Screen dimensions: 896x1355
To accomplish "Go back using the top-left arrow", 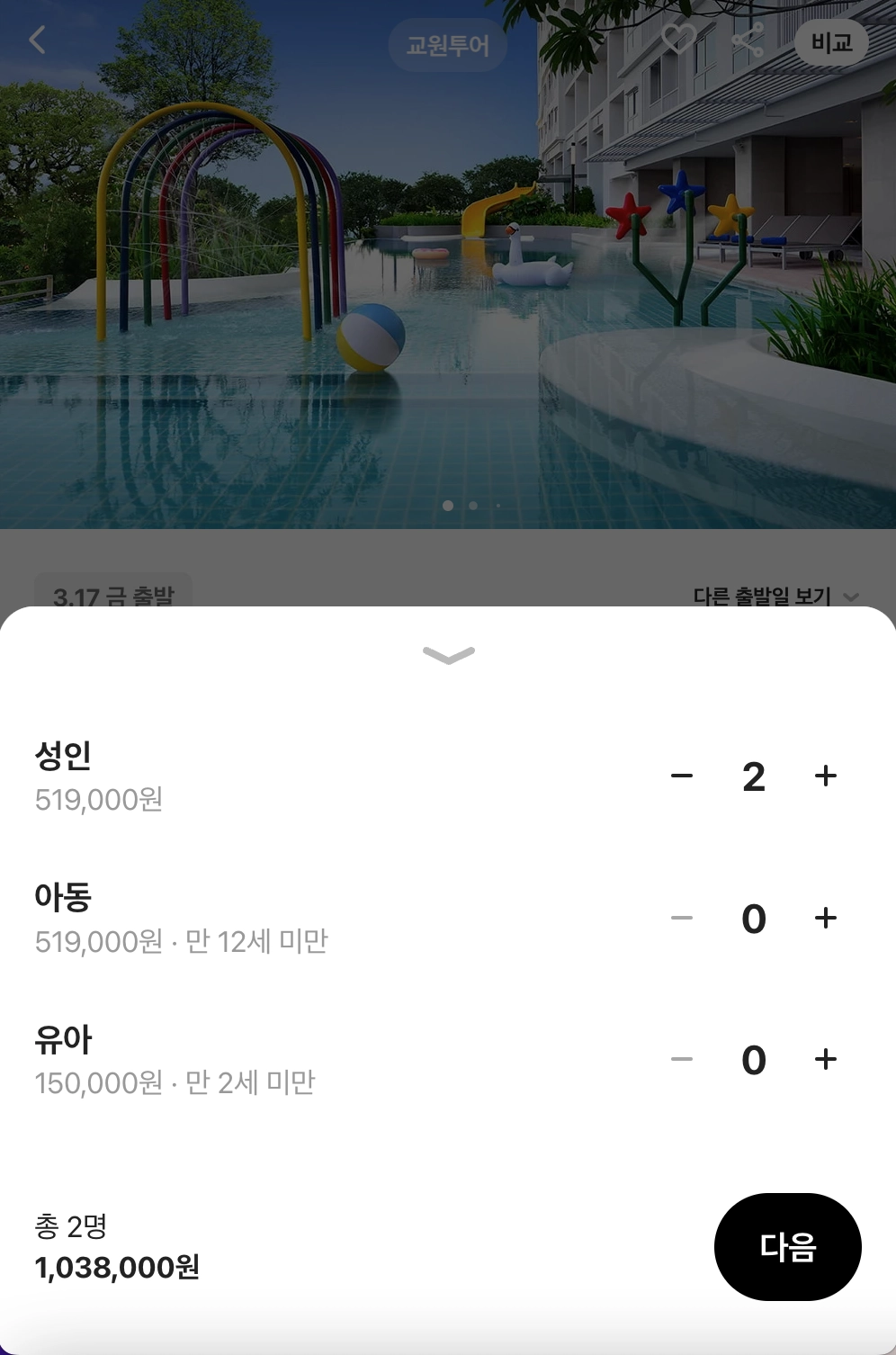I will pos(37,40).
